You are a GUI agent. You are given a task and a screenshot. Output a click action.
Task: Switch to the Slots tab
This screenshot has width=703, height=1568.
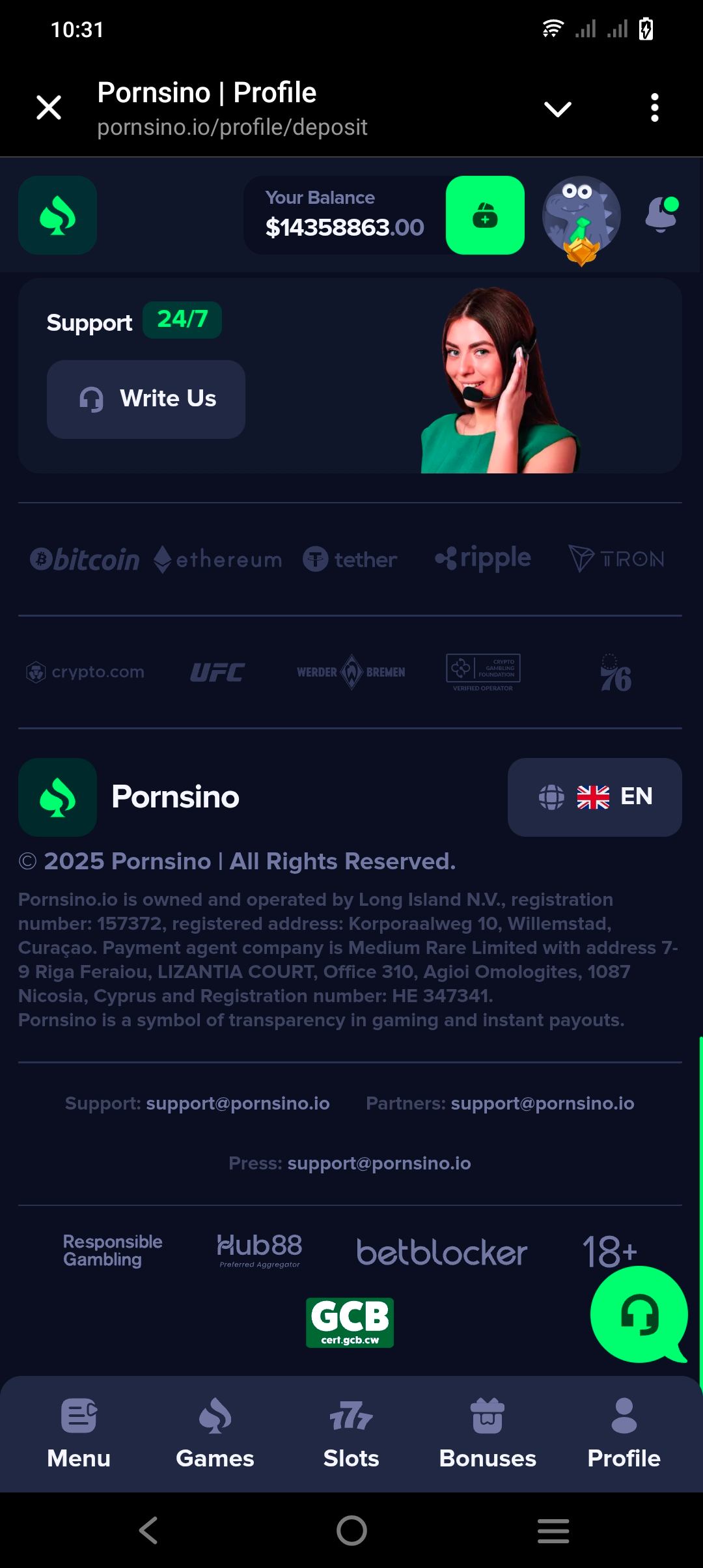[351, 1433]
